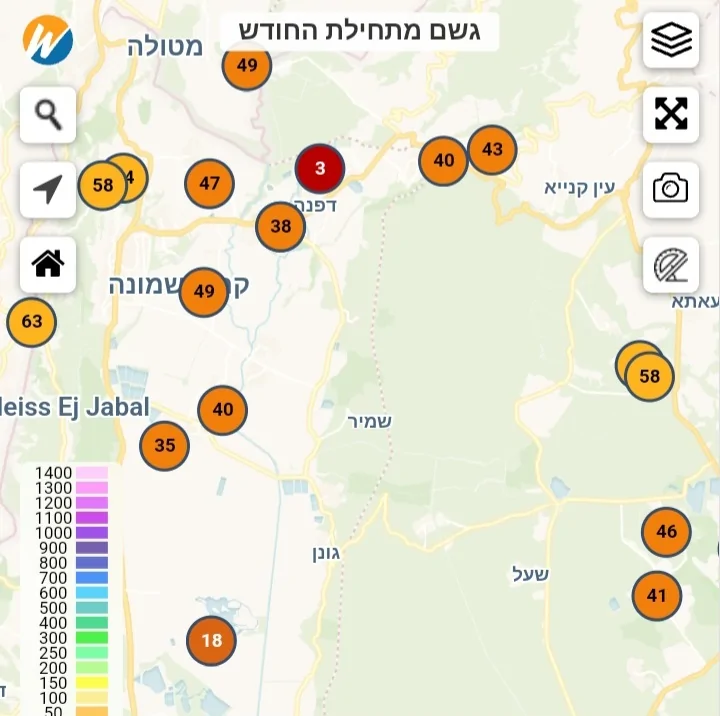This screenshot has width=720, height=716.
Task: Open the marker reading 46
Action: (666, 532)
